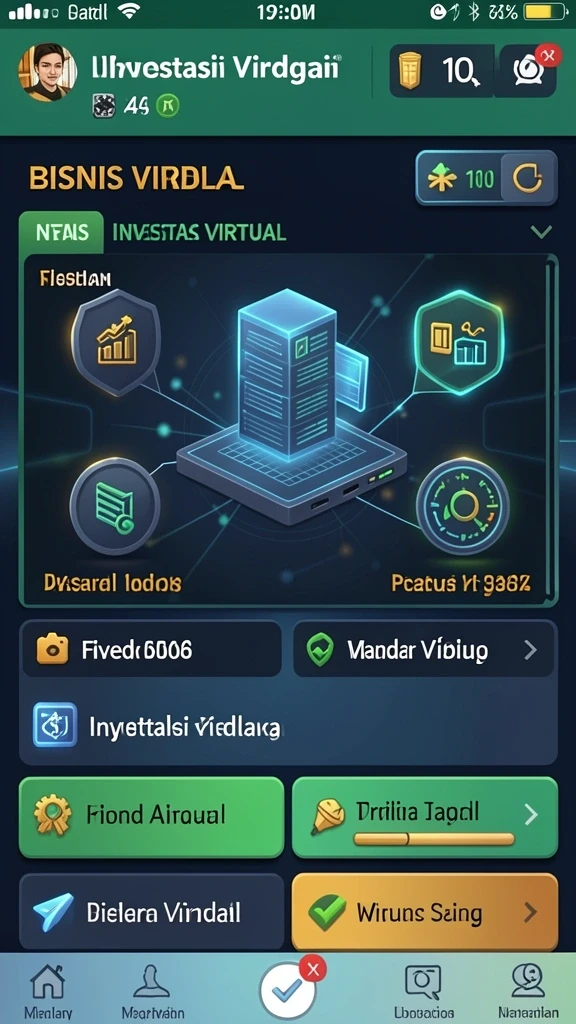
Task: Open the green document circle icon
Action: click(x=114, y=503)
